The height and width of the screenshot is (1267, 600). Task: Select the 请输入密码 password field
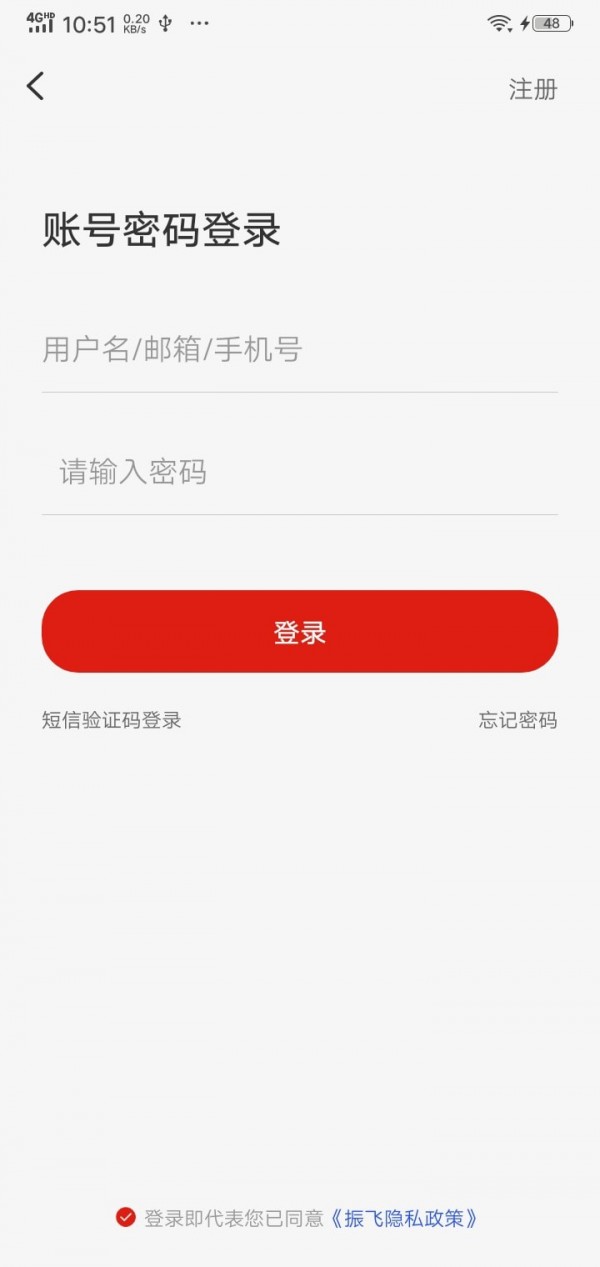[298, 472]
